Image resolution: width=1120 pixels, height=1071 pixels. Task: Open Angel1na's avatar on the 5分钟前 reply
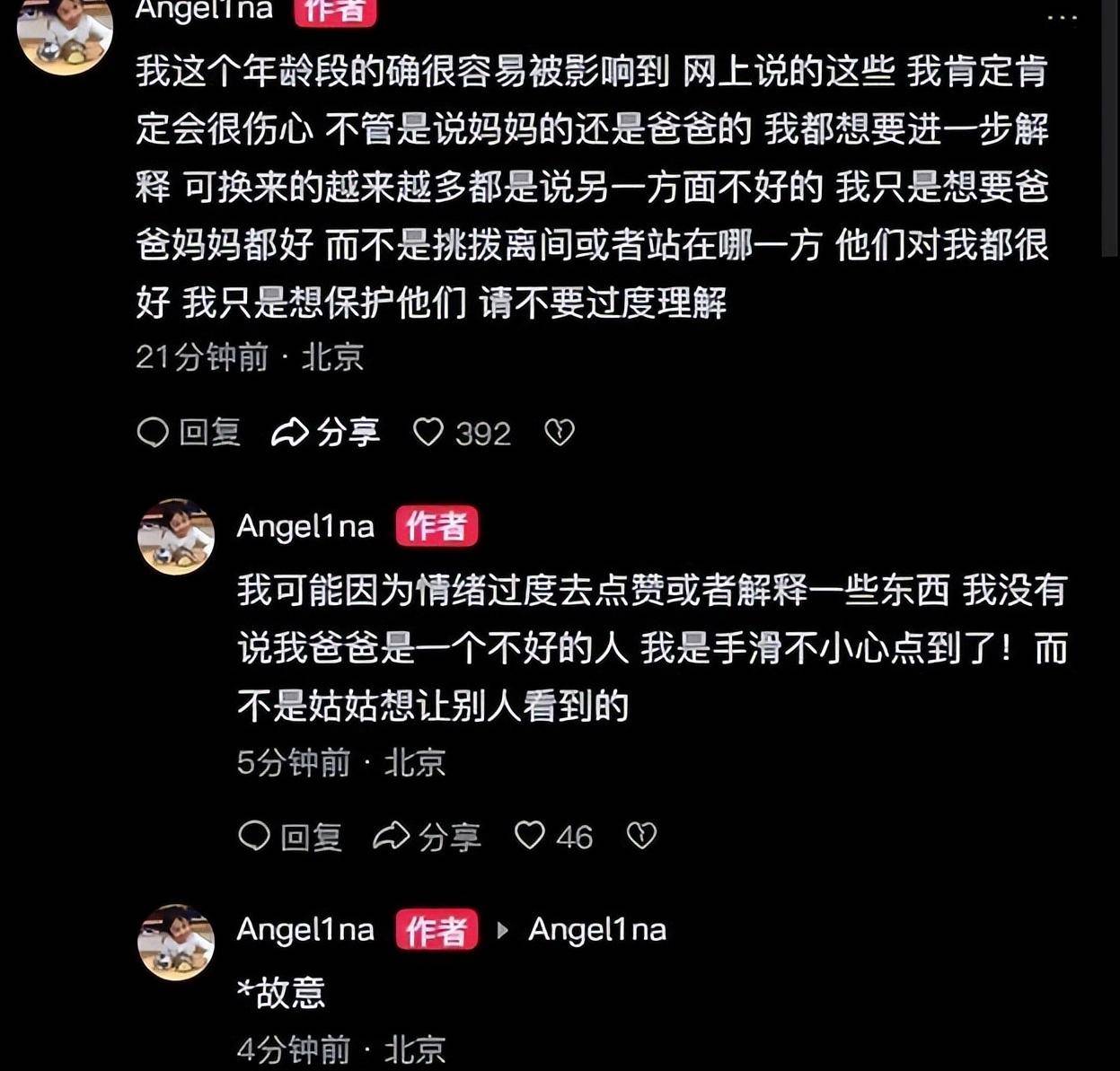[x=176, y=537]
